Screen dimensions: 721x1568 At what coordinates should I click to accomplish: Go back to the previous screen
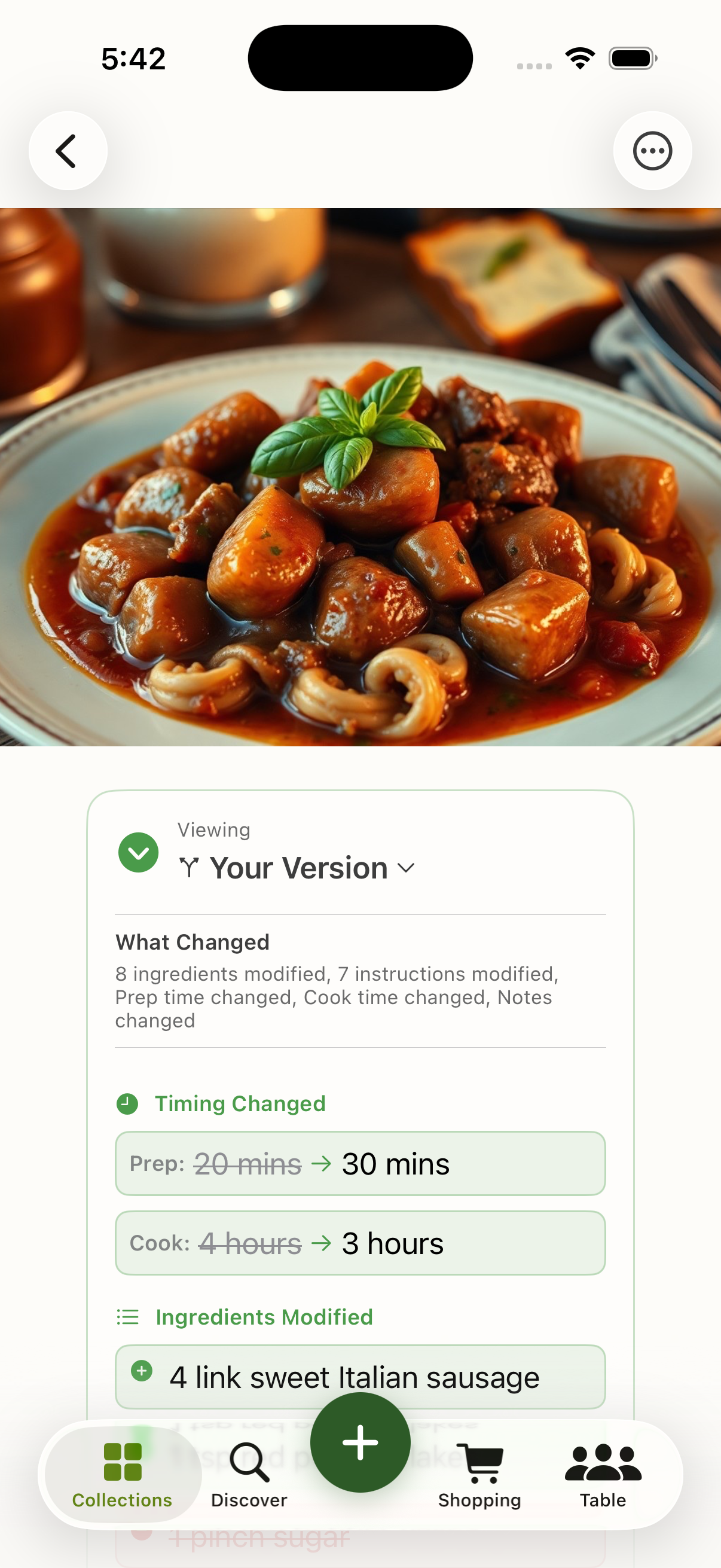click(68, 151)
